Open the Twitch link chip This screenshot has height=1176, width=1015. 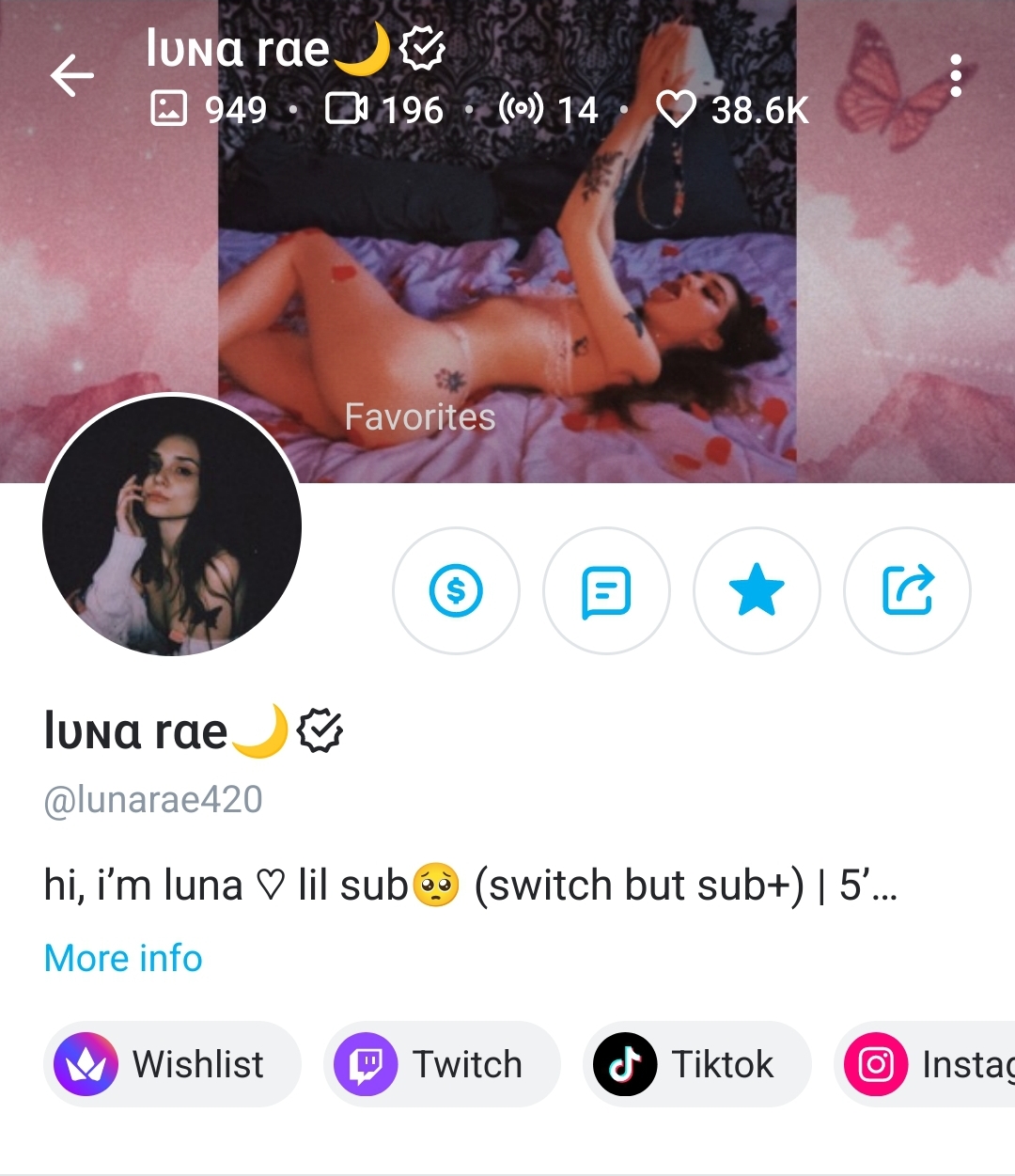(442, 1064)
